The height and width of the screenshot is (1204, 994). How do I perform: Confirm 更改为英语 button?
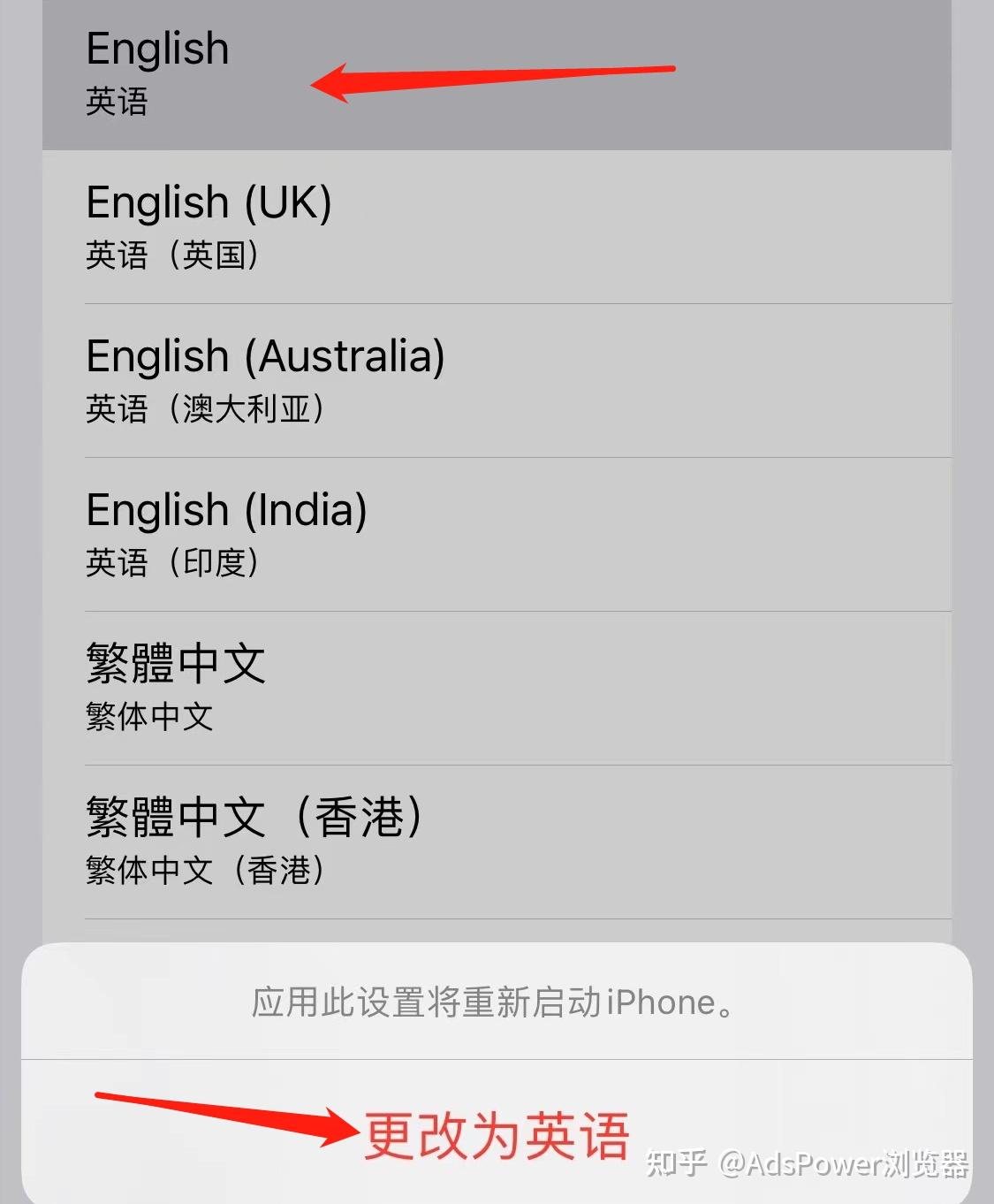point(496,1135)
